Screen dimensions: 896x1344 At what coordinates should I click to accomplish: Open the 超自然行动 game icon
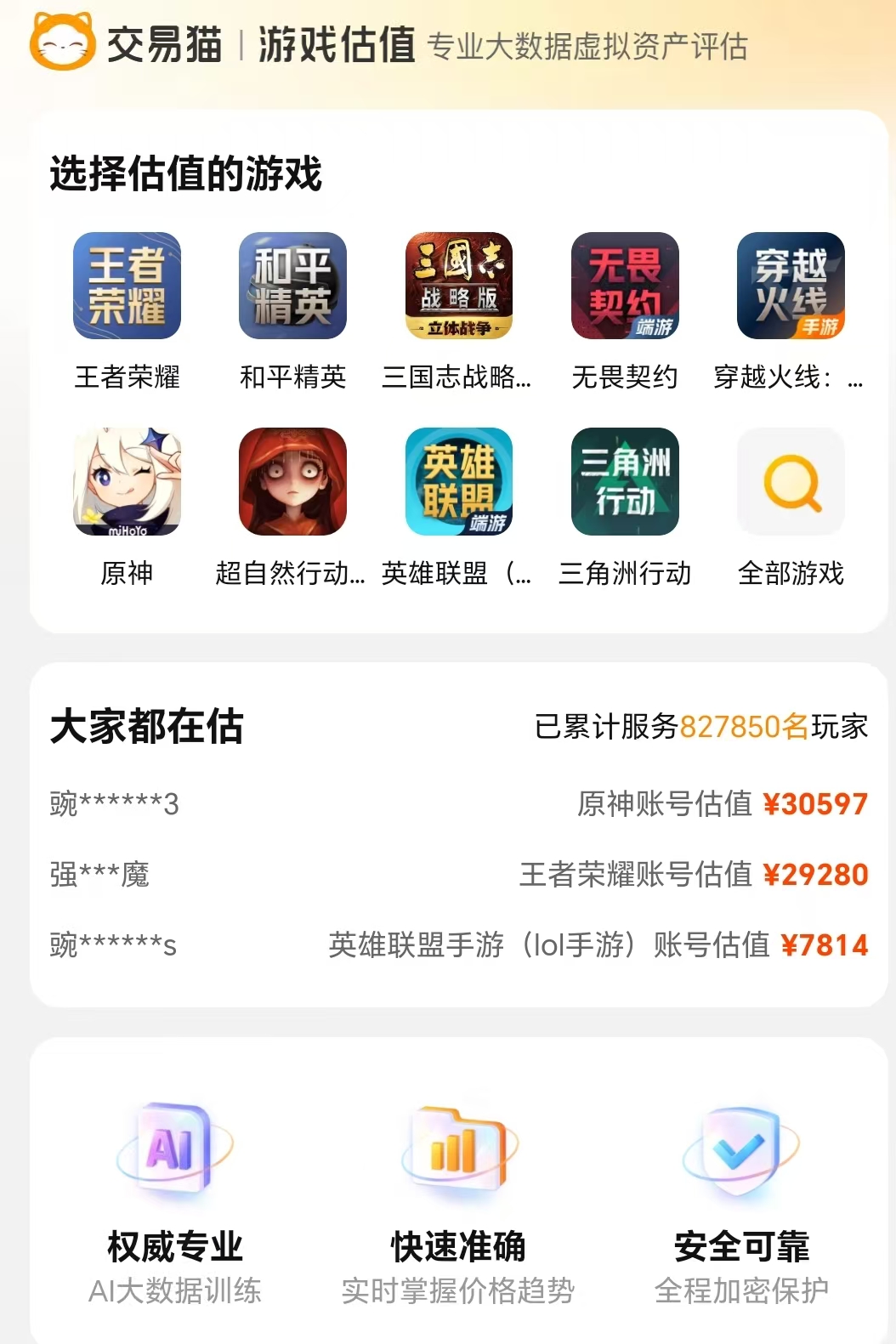(292, 482)
